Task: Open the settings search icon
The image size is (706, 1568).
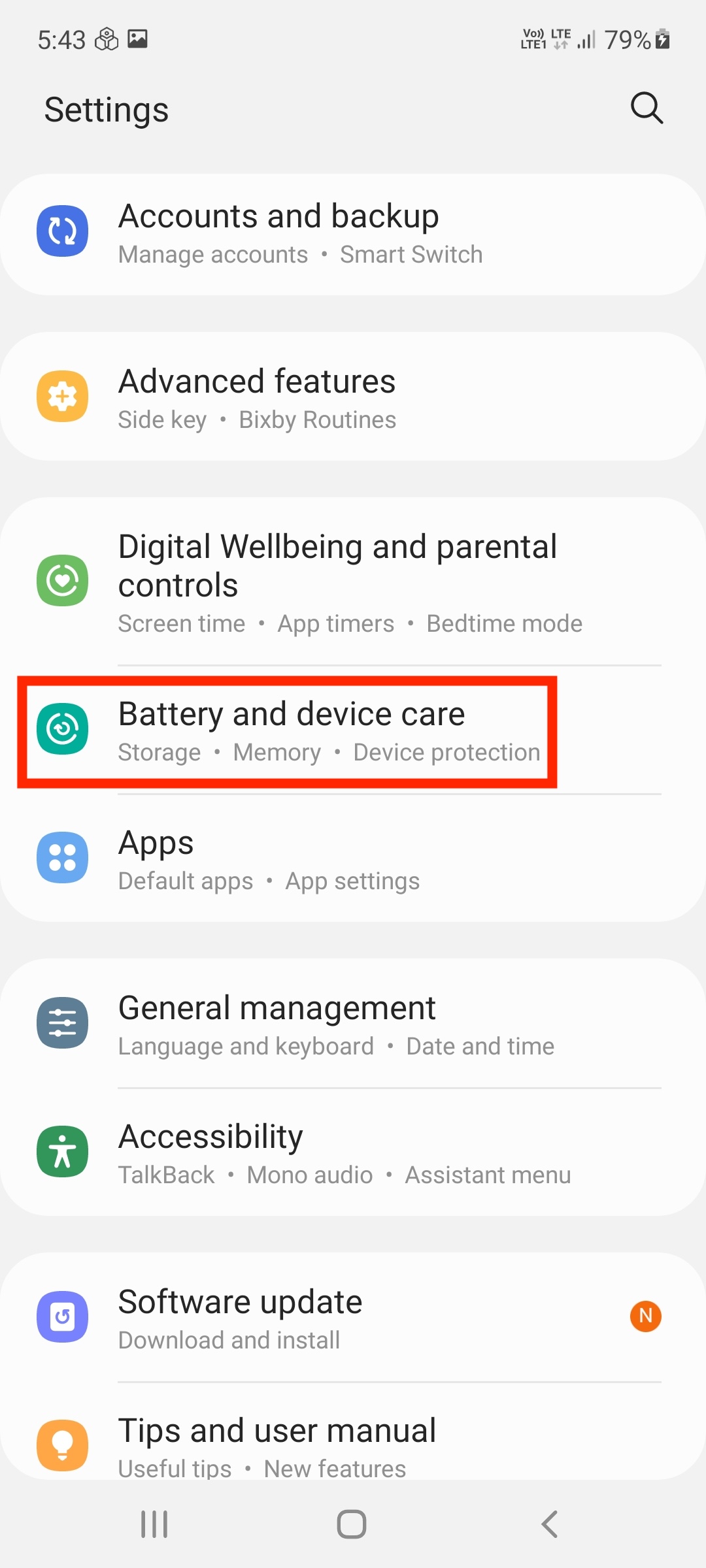Action: tap(647, 108)
